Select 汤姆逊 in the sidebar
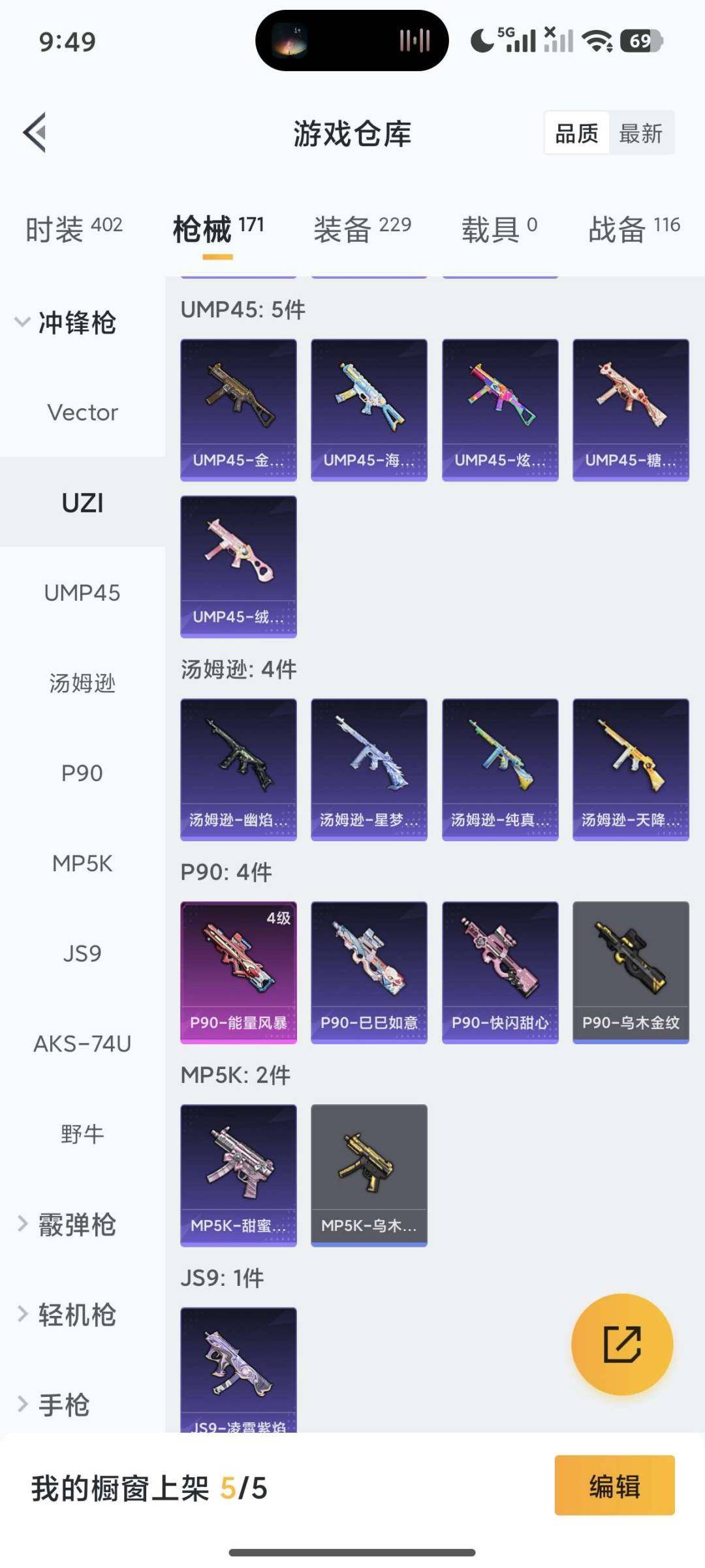This screenshot has width=705, height=1568. click(x=82, y=683)
